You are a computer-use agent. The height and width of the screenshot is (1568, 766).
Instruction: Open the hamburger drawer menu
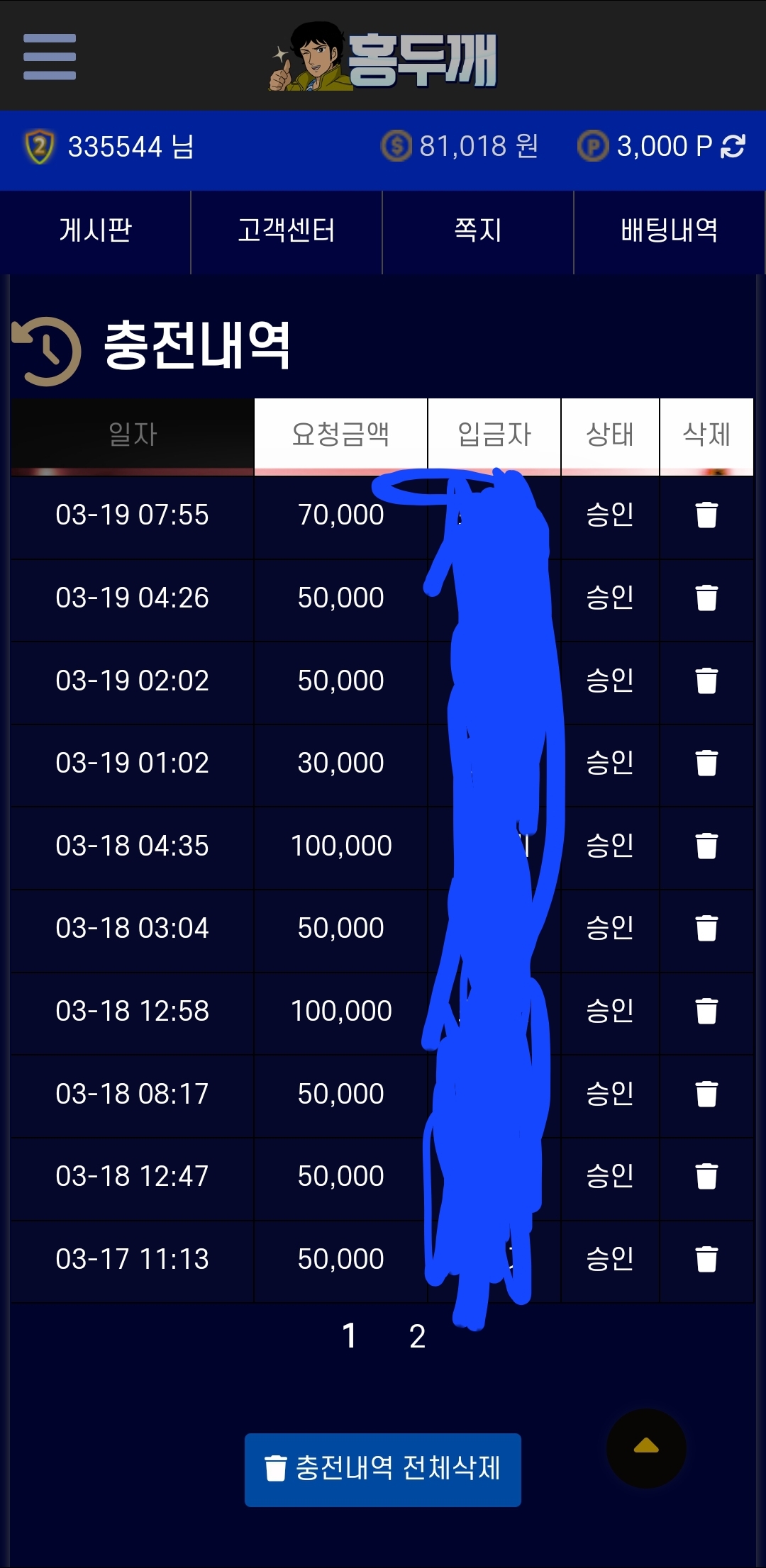pyautogui.click(x=50, y=57)
